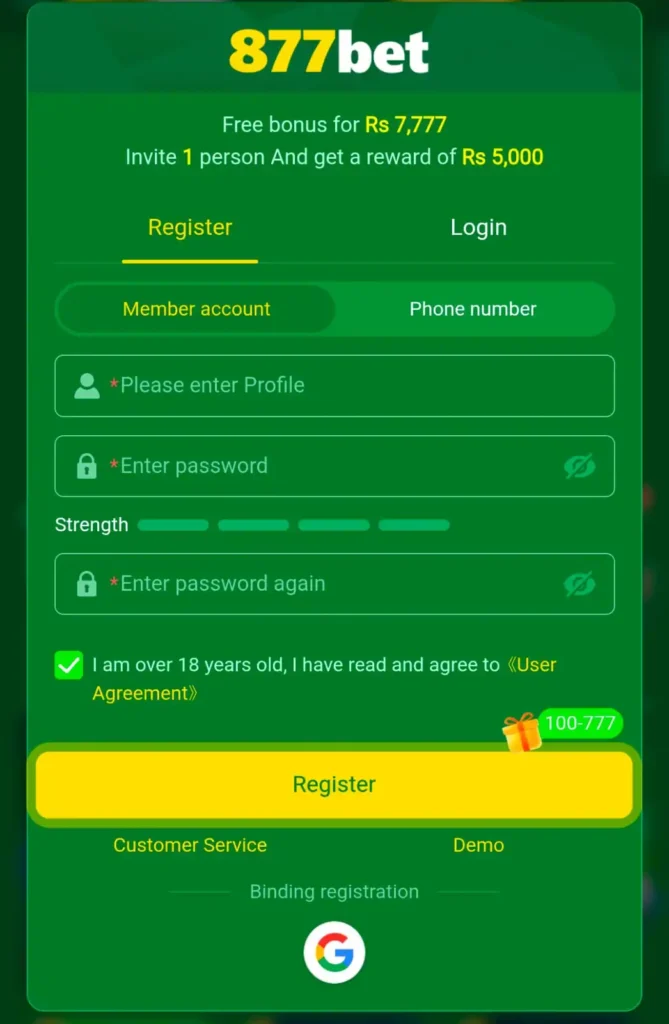Viewport: 669px width, 1024px height.
Task: Choose Member account registration
Action: pyautogui.click(x=196, y=309)
